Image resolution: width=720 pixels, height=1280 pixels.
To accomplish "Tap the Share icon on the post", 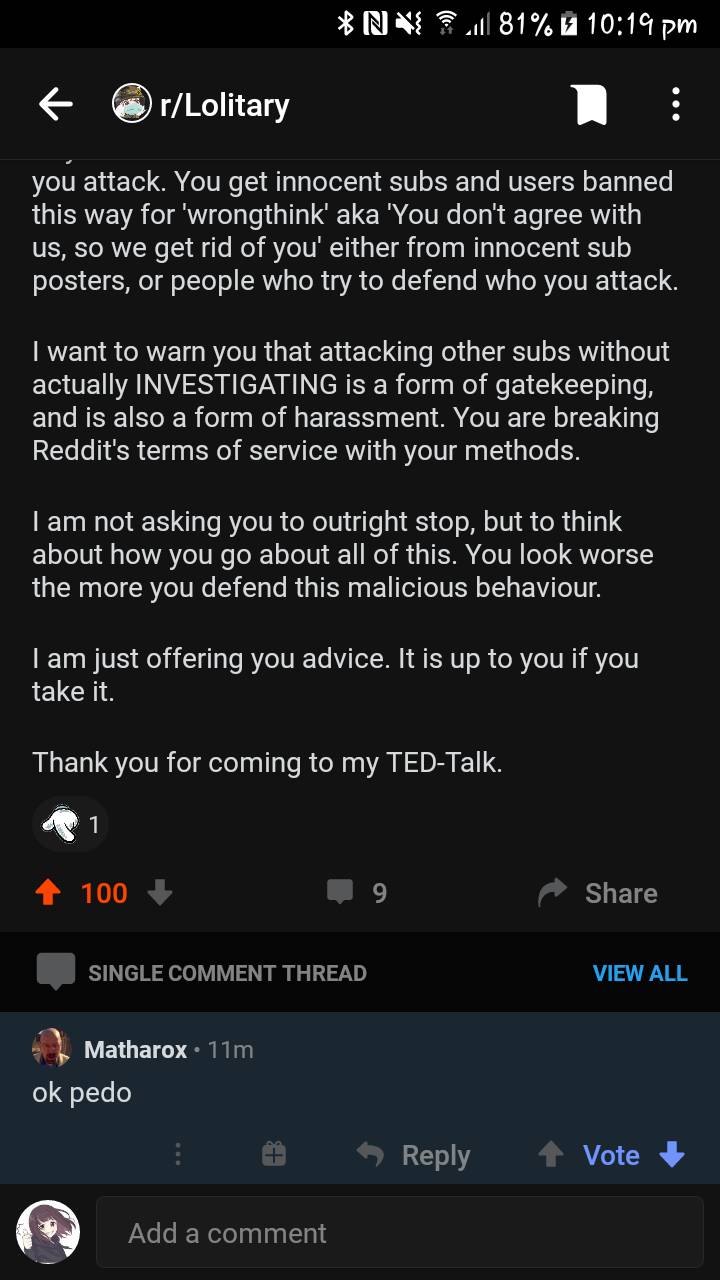I will pyautogui.click(x=552, y=892).
